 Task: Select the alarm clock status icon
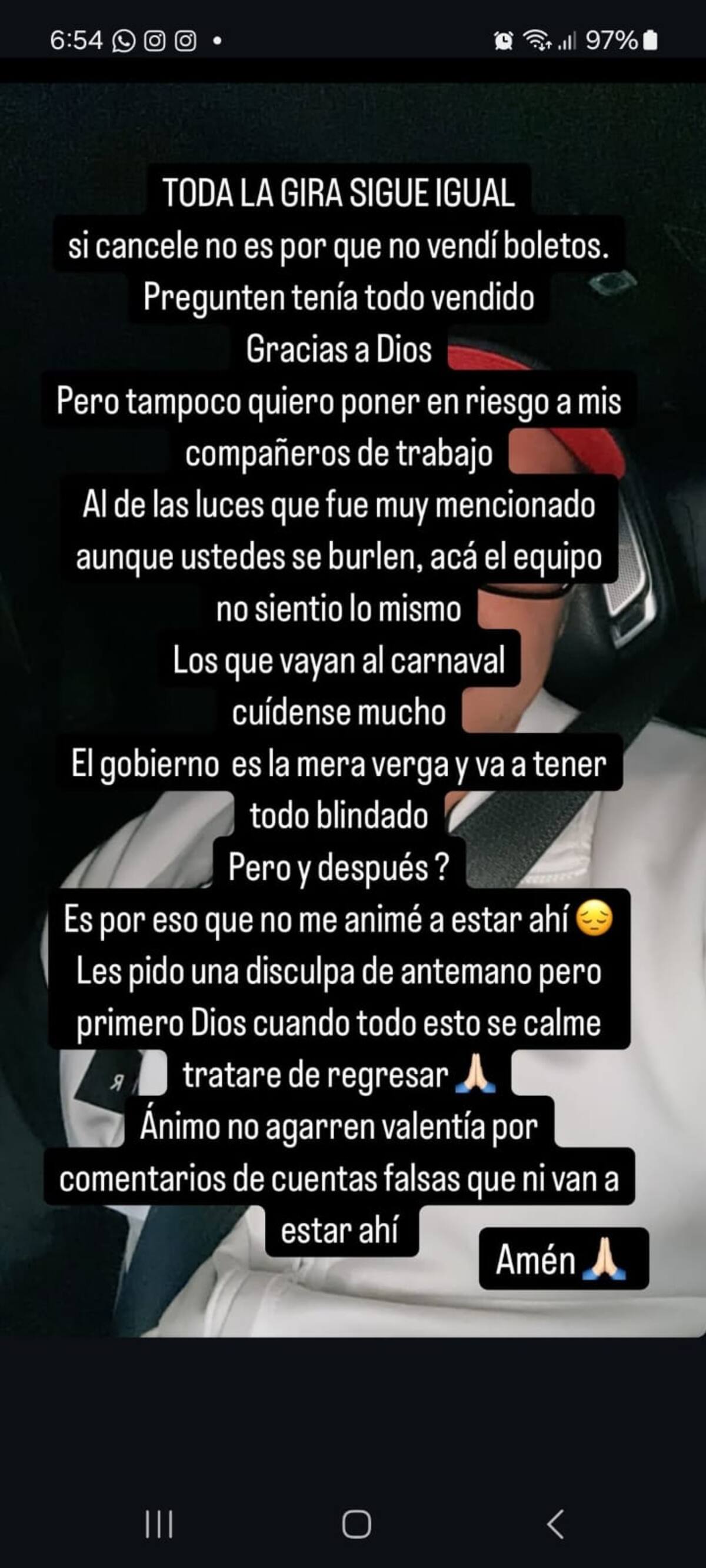503,39
